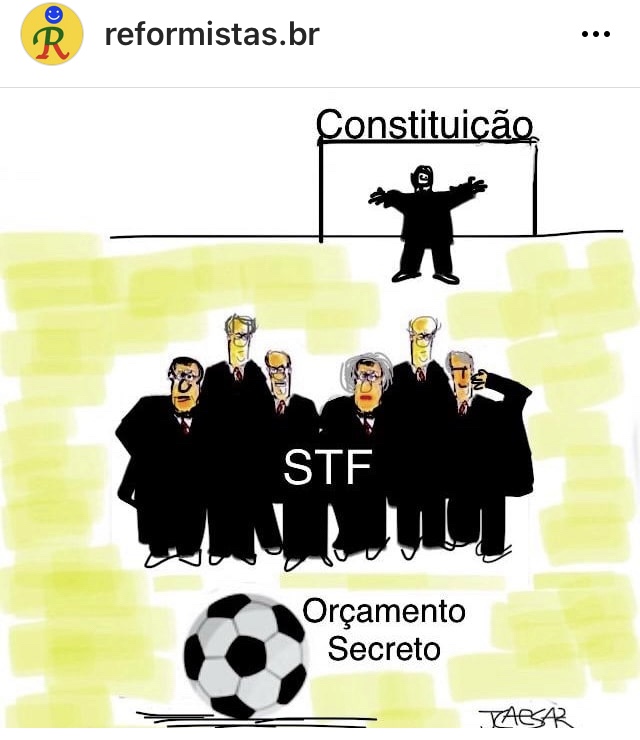Tap the STF cartoon post image
640x740 pixels.
point(320,420)
